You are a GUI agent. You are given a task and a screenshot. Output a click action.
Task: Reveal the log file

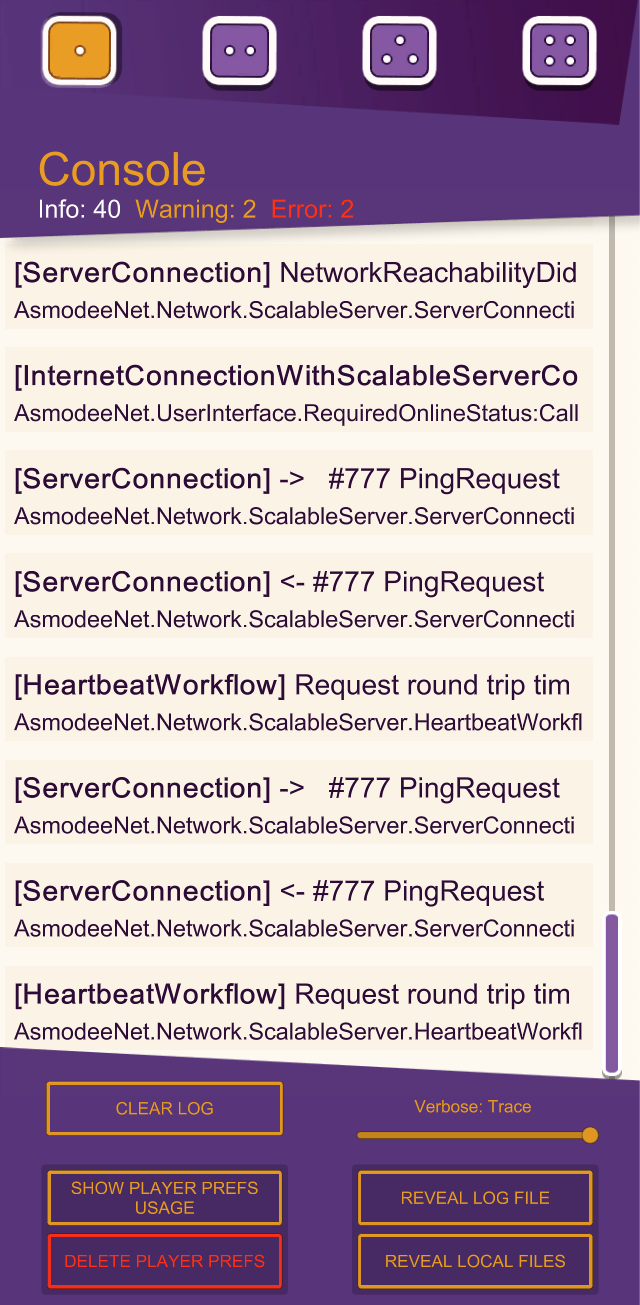475,1198
